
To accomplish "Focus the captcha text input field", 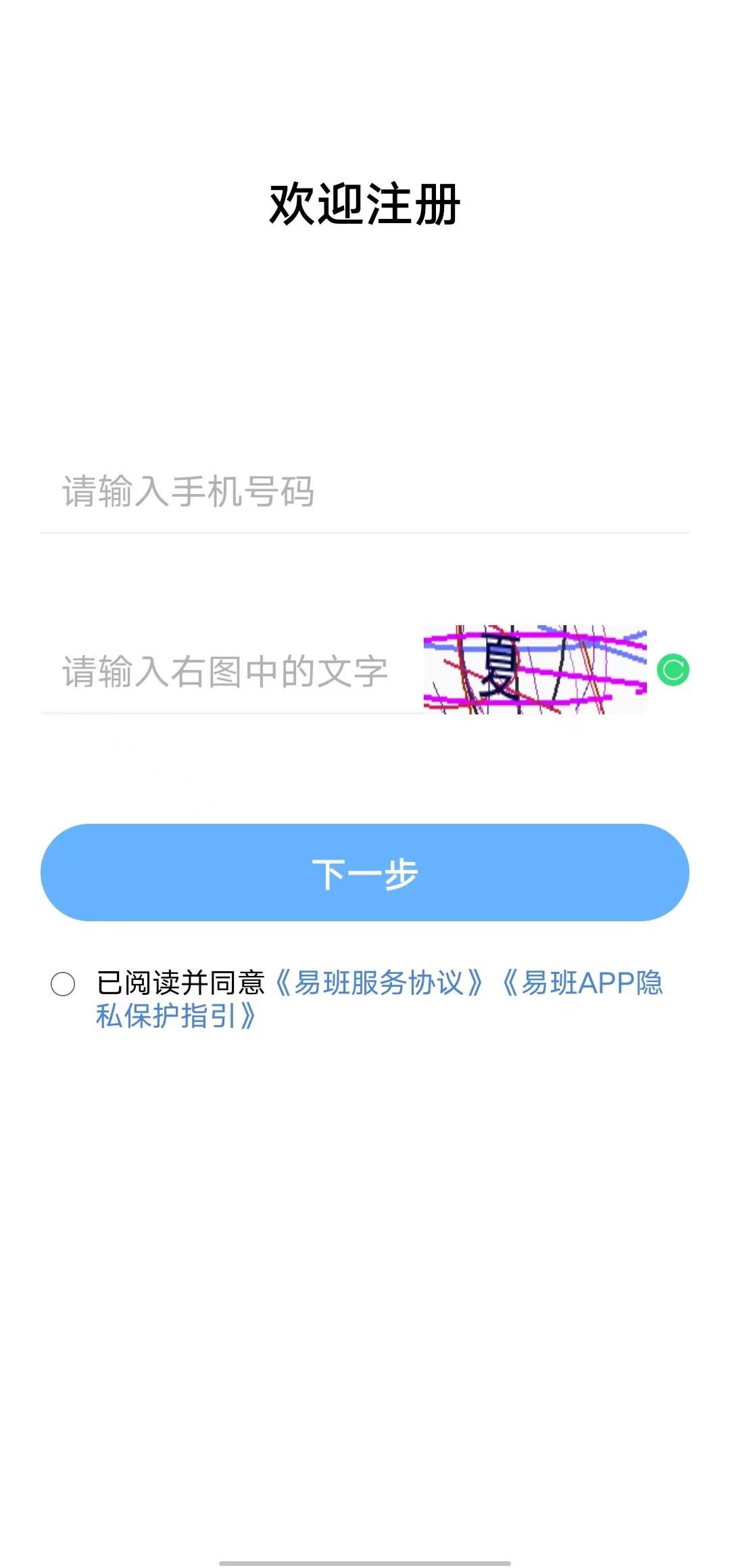I will (230, 672).
